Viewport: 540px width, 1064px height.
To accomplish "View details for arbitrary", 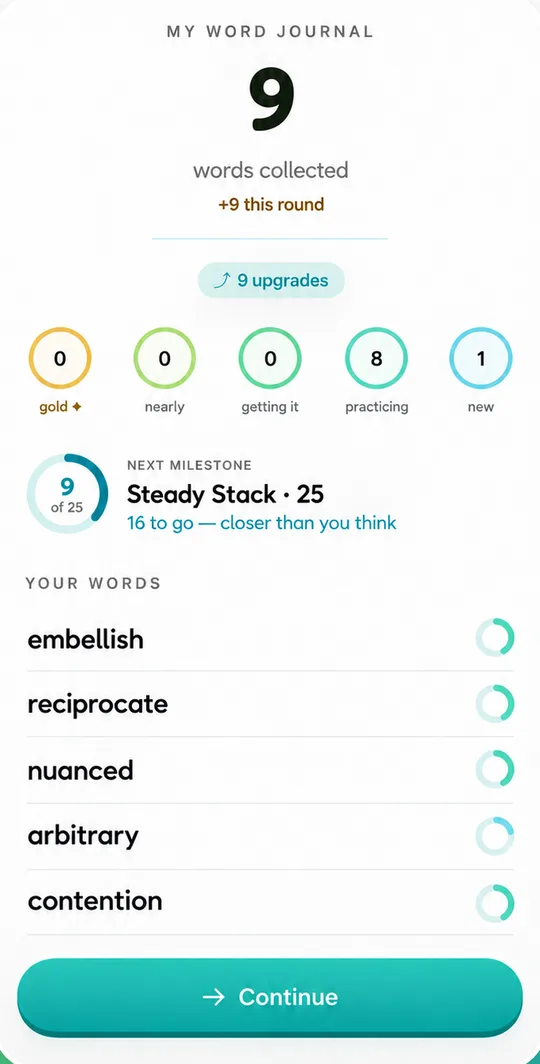I will click(x=270, y=836).
